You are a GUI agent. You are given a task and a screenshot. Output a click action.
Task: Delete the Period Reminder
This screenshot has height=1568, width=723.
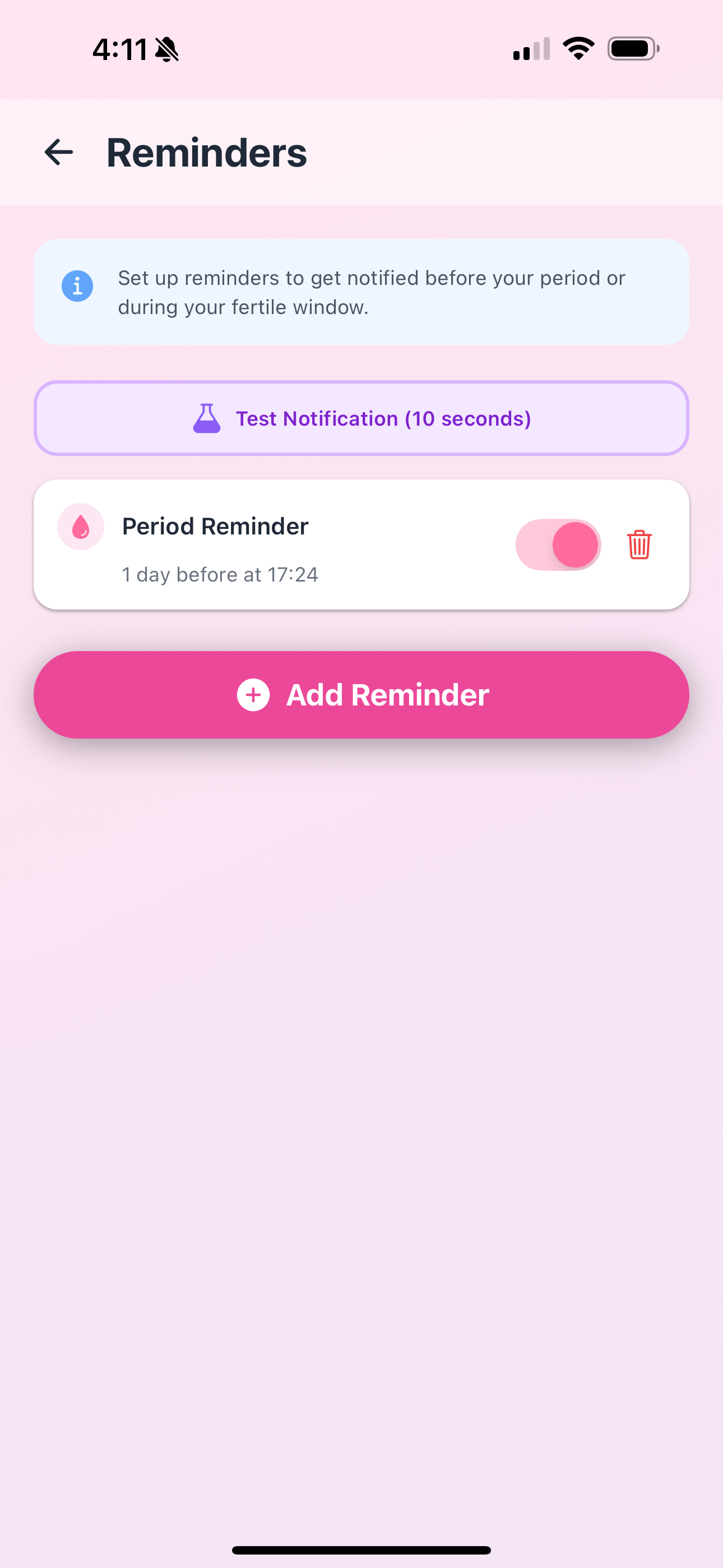(x=639, y=545)
